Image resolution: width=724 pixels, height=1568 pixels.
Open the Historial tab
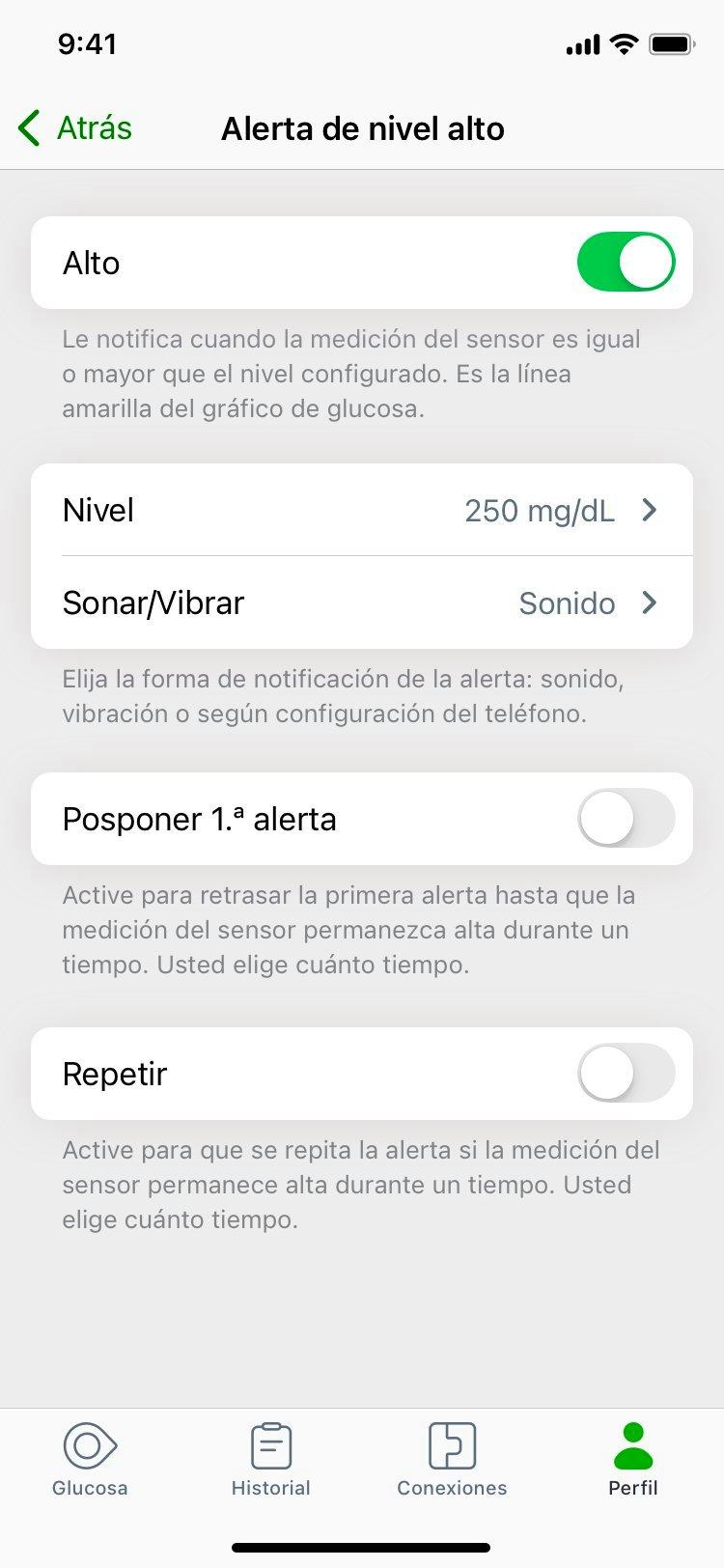click(x=271, y=1459)
